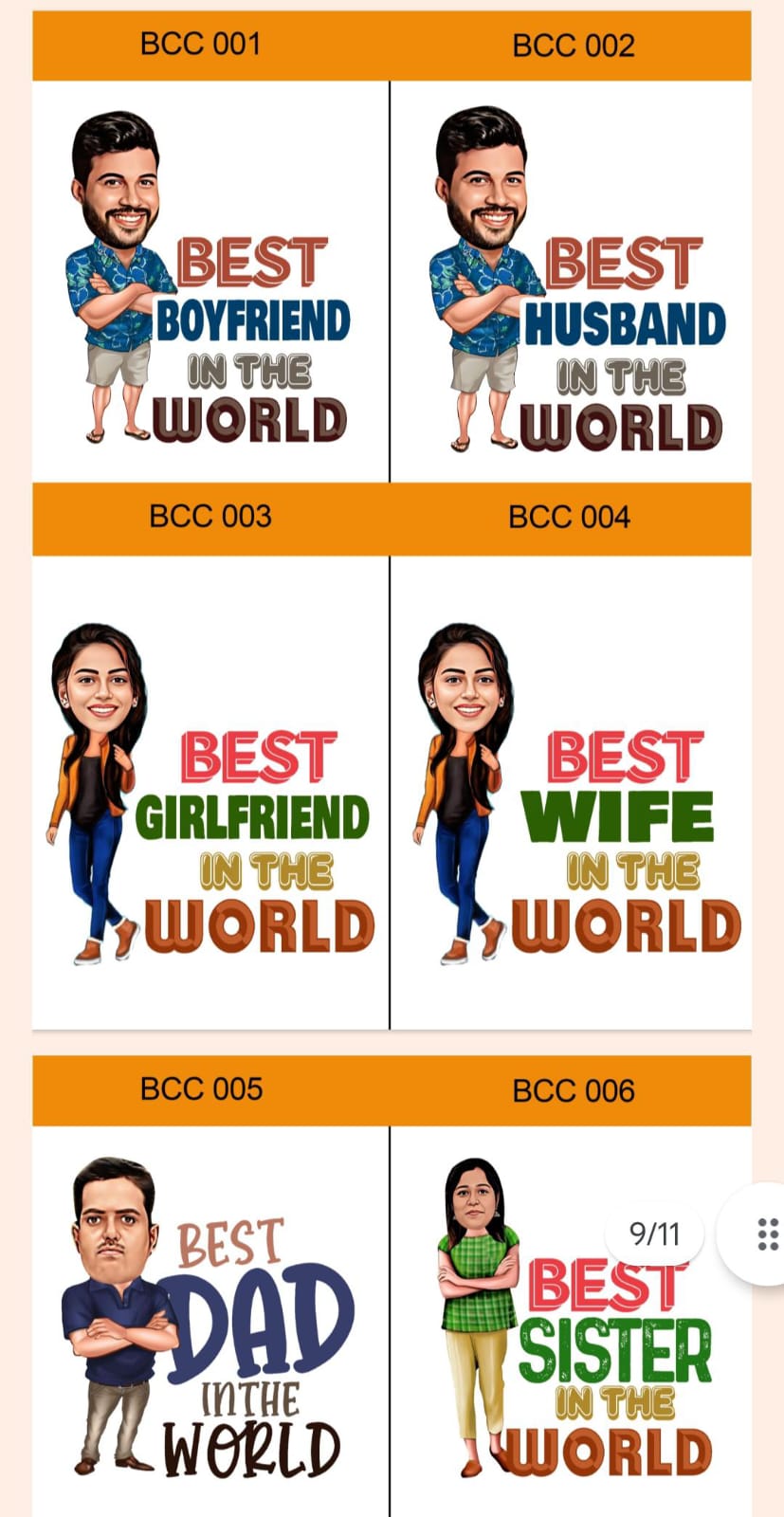Open the page thumbnails grid button
This screenshot has width=784, height=1517.
[766, 1234]
